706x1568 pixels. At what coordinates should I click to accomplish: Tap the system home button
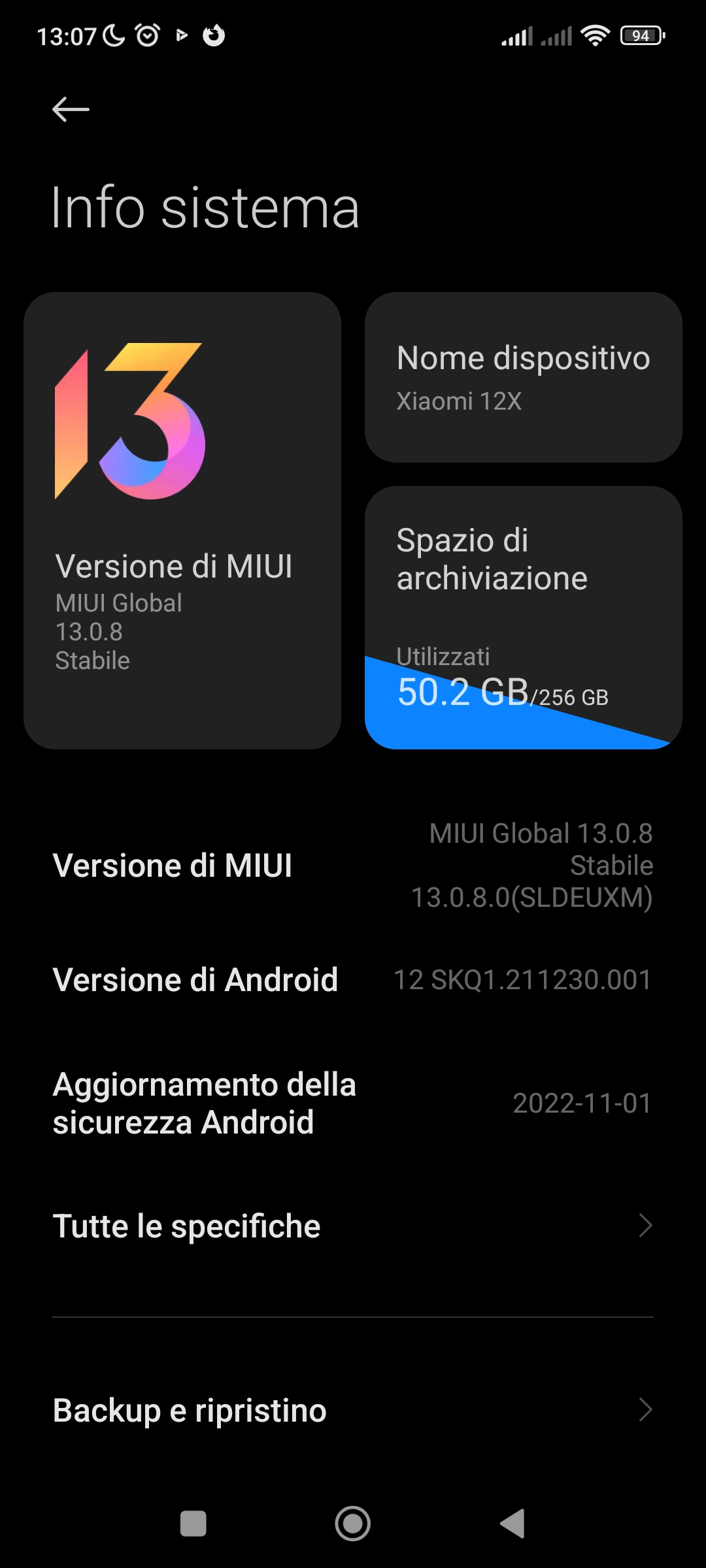pyautogui.click(x=353, y=1524)
